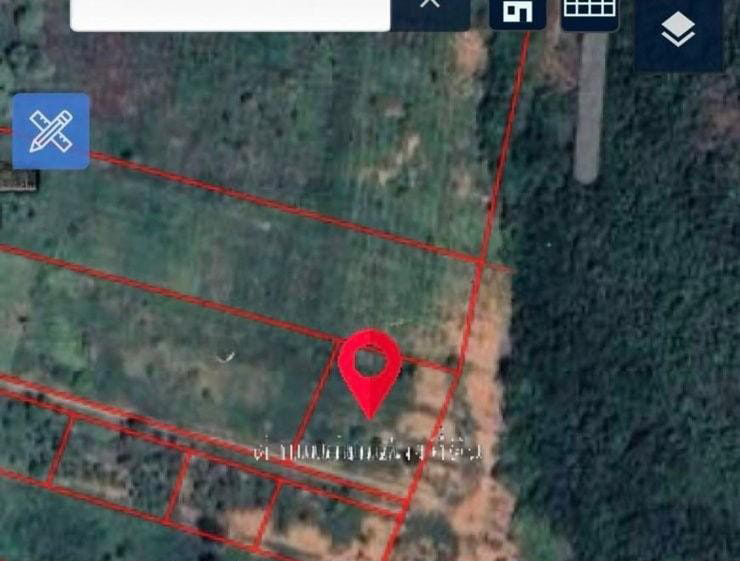Activate the ruler and pencil measuring tool

click(51, 131)
